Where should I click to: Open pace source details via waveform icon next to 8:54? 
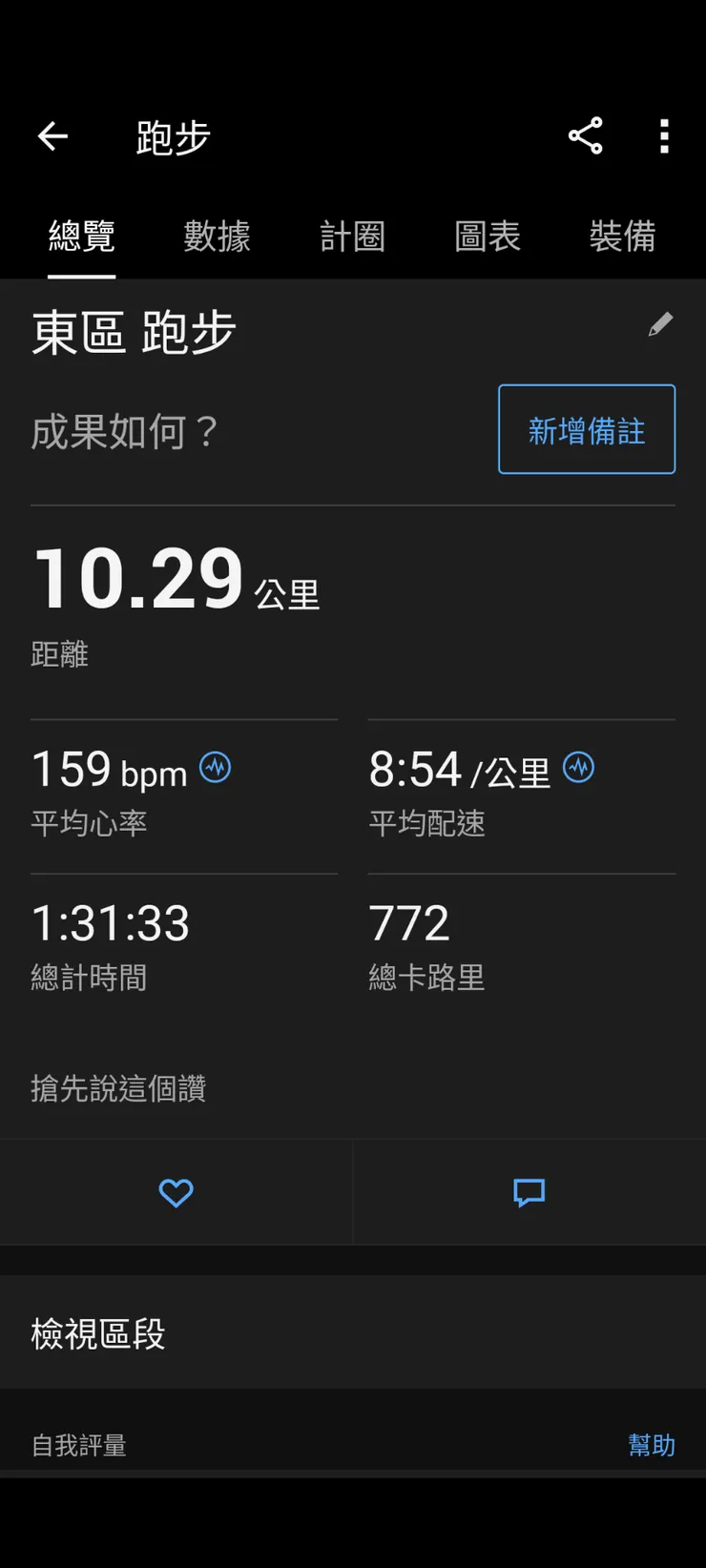click(577, 768)
